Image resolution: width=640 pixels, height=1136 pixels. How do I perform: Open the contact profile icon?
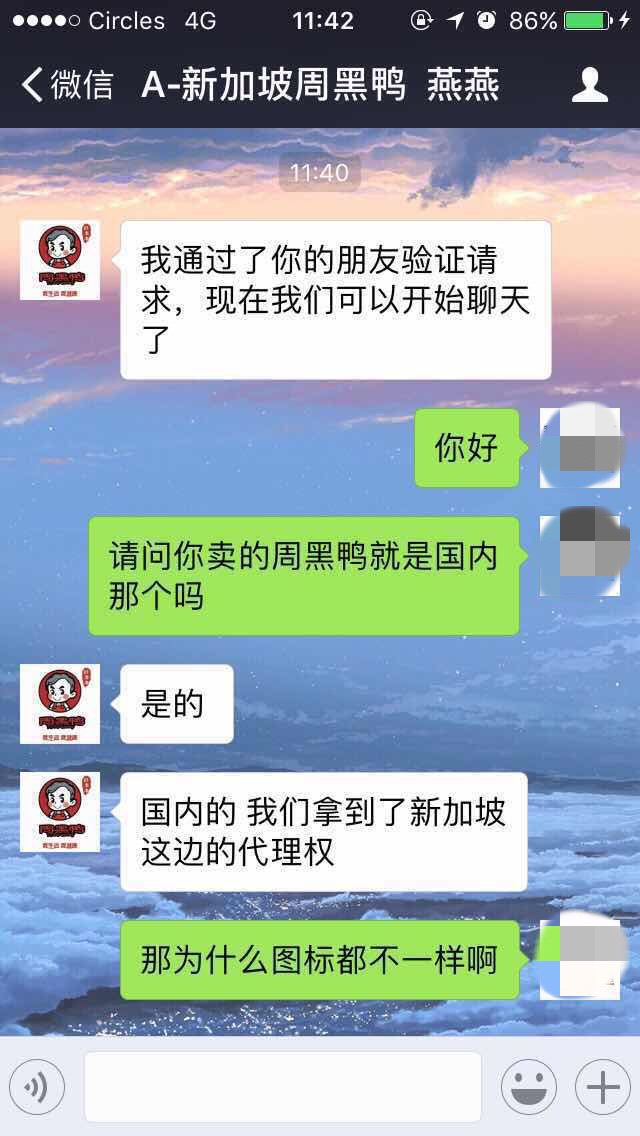[x=589, y=85]
